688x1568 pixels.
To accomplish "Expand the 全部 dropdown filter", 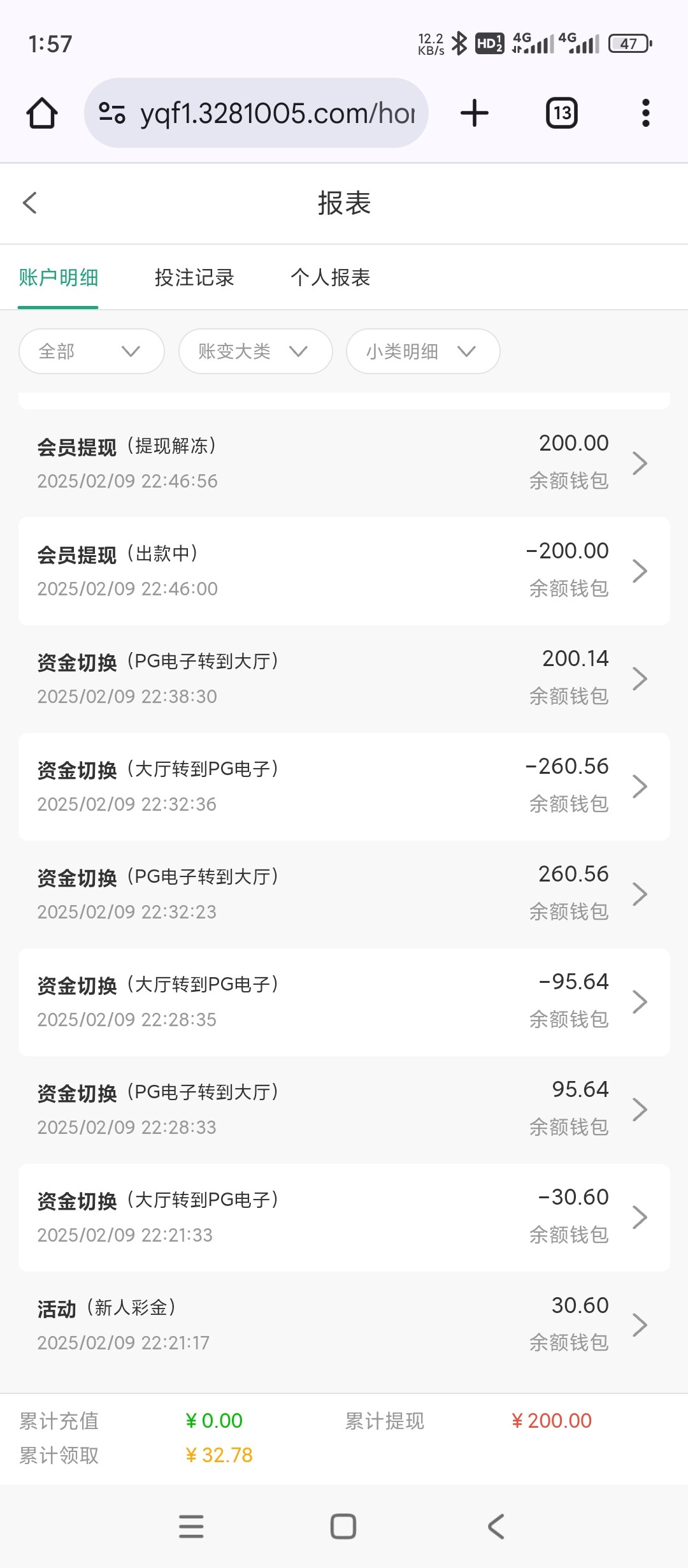I will pos(92,351).
